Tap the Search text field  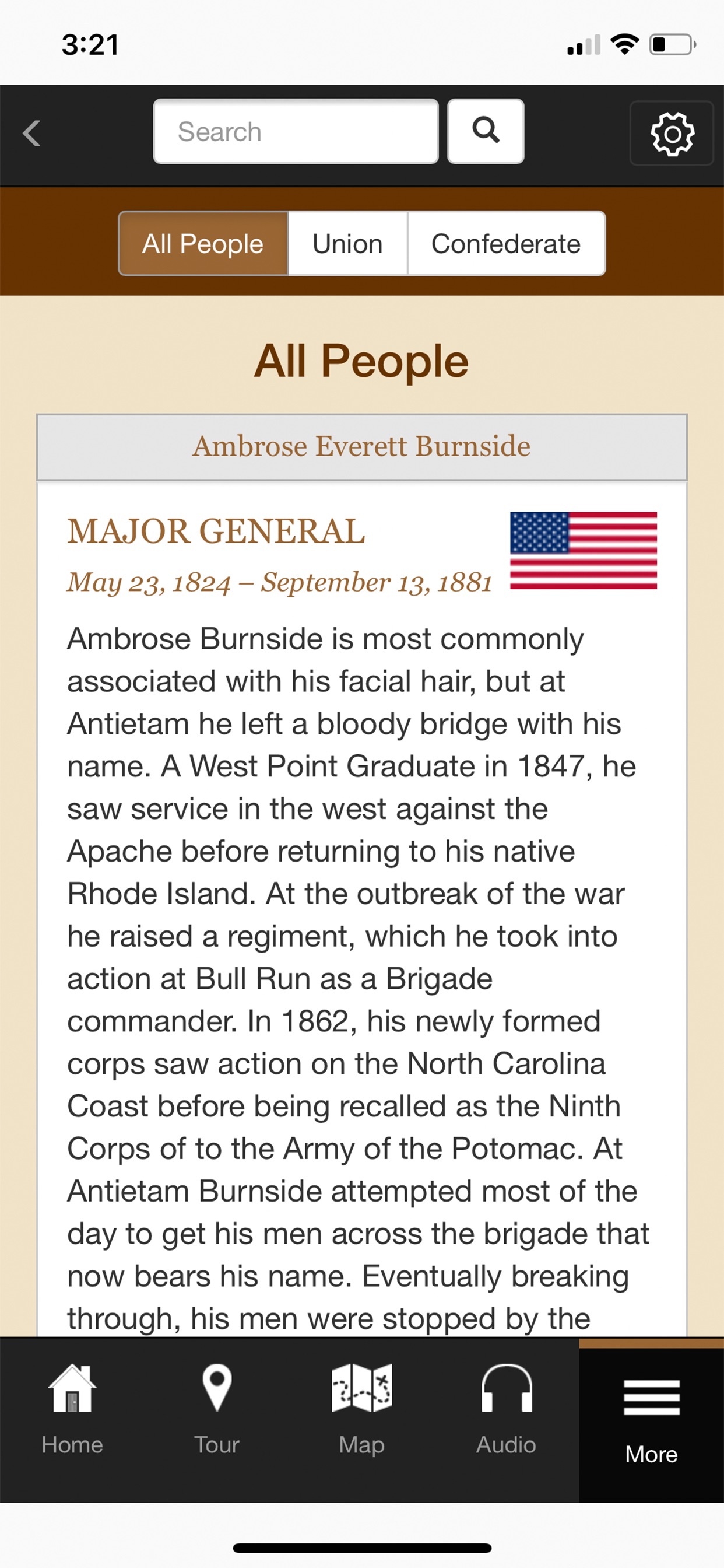(296, 131)
